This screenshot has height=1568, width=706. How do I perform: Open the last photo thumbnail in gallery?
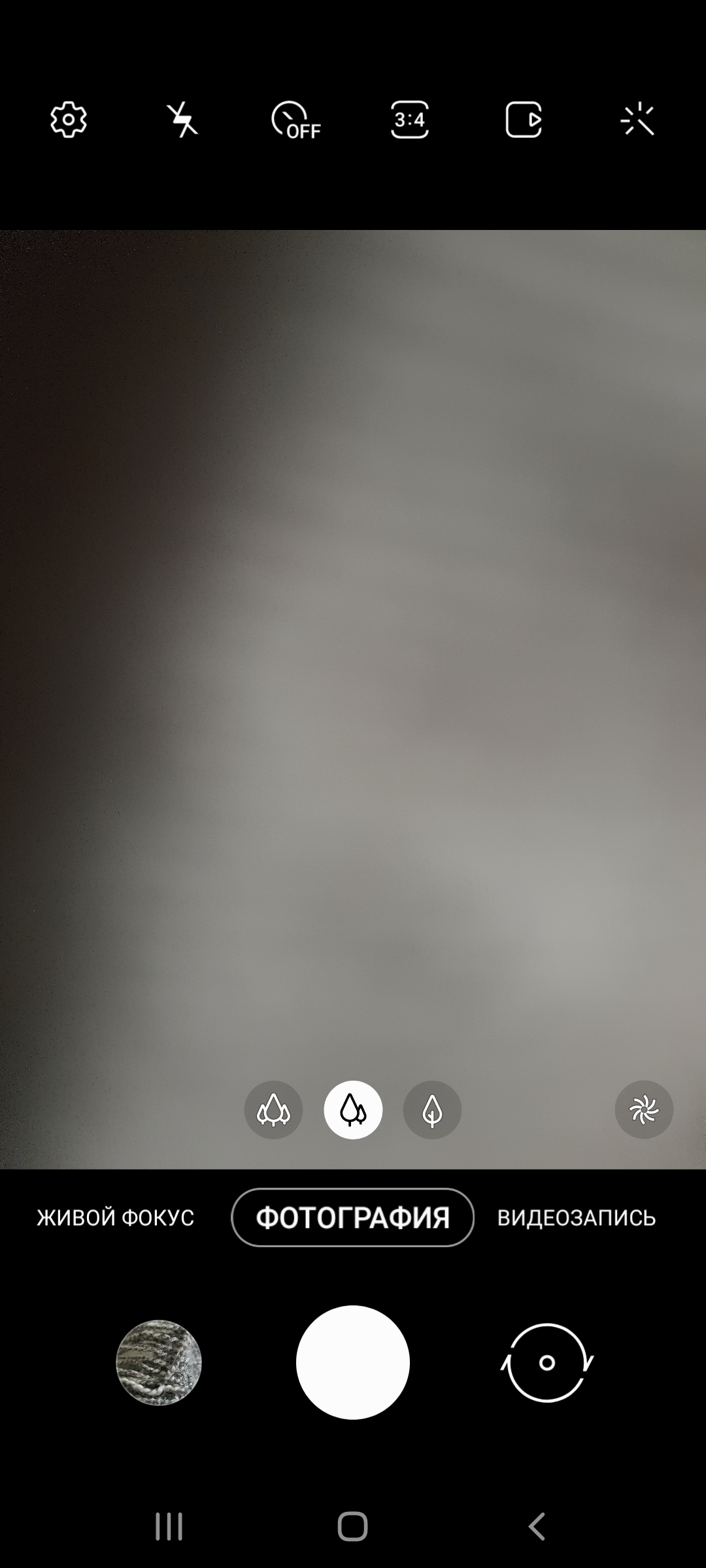159,1363
